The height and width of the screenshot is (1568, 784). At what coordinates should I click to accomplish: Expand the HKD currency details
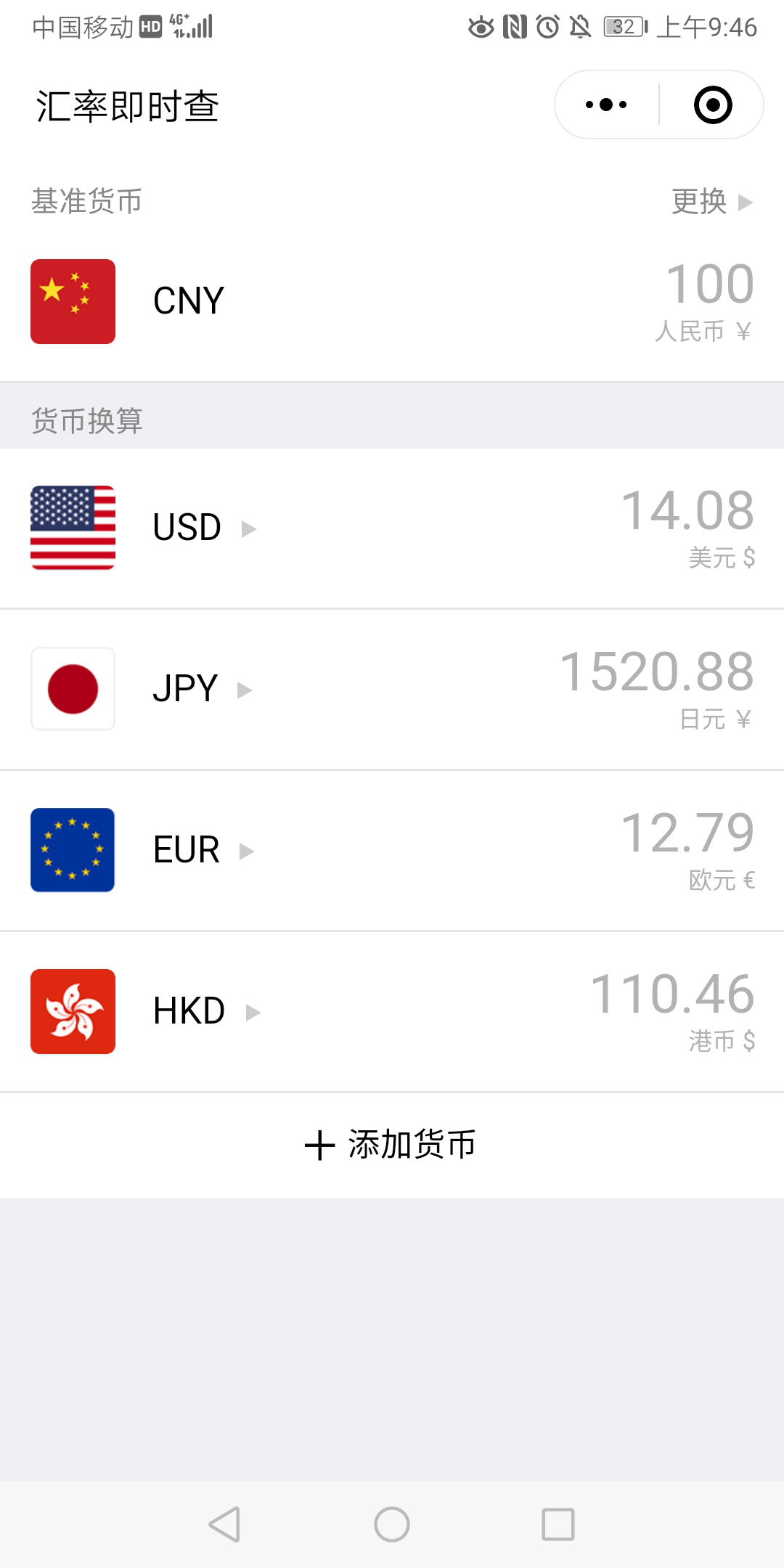coord(253,1012)
